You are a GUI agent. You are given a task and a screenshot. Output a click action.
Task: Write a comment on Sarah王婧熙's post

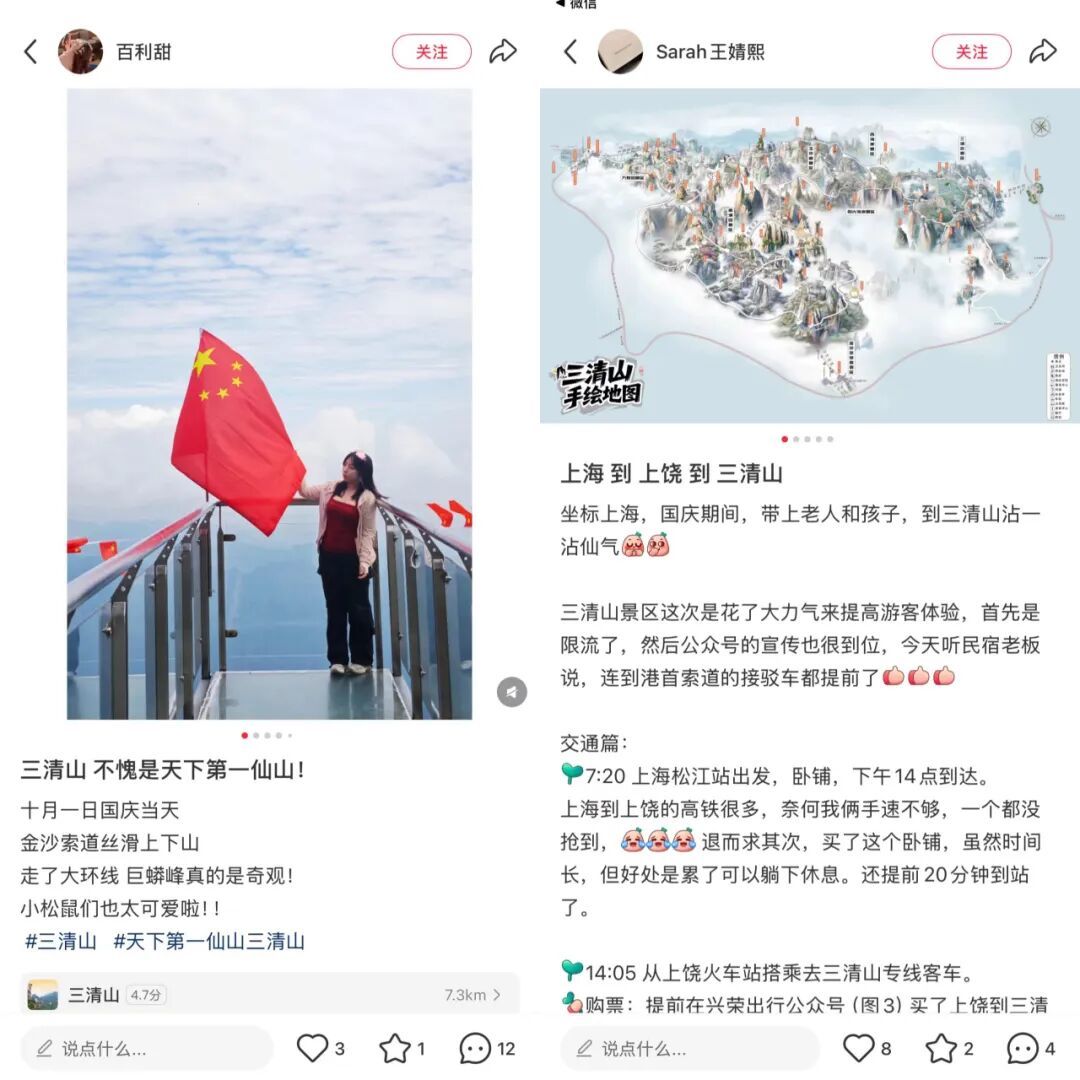click(x=689, y=1049)
